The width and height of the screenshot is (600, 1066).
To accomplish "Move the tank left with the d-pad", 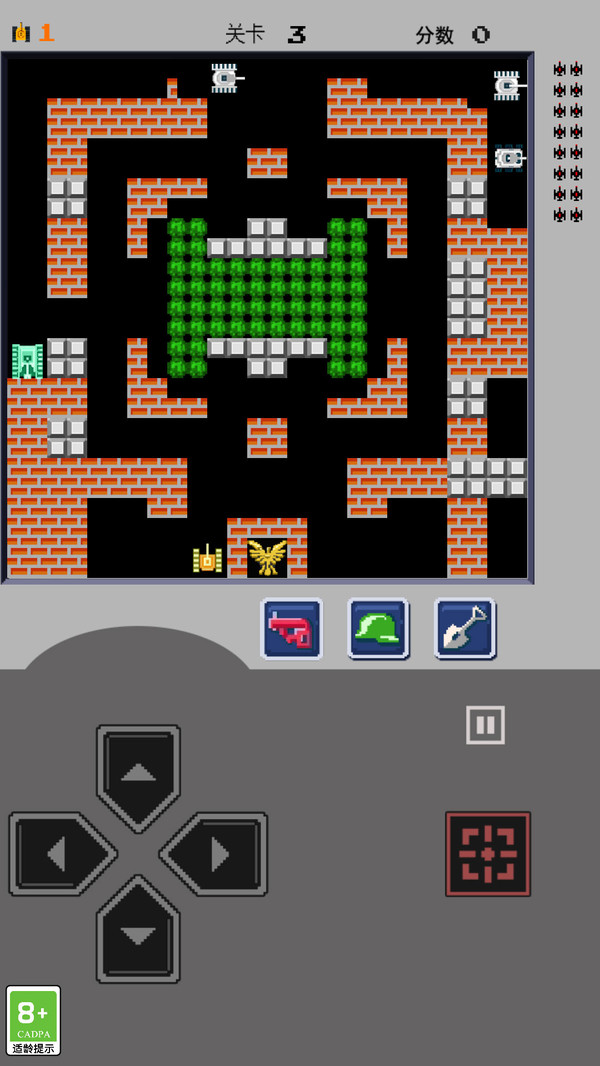I will point(58,854).
